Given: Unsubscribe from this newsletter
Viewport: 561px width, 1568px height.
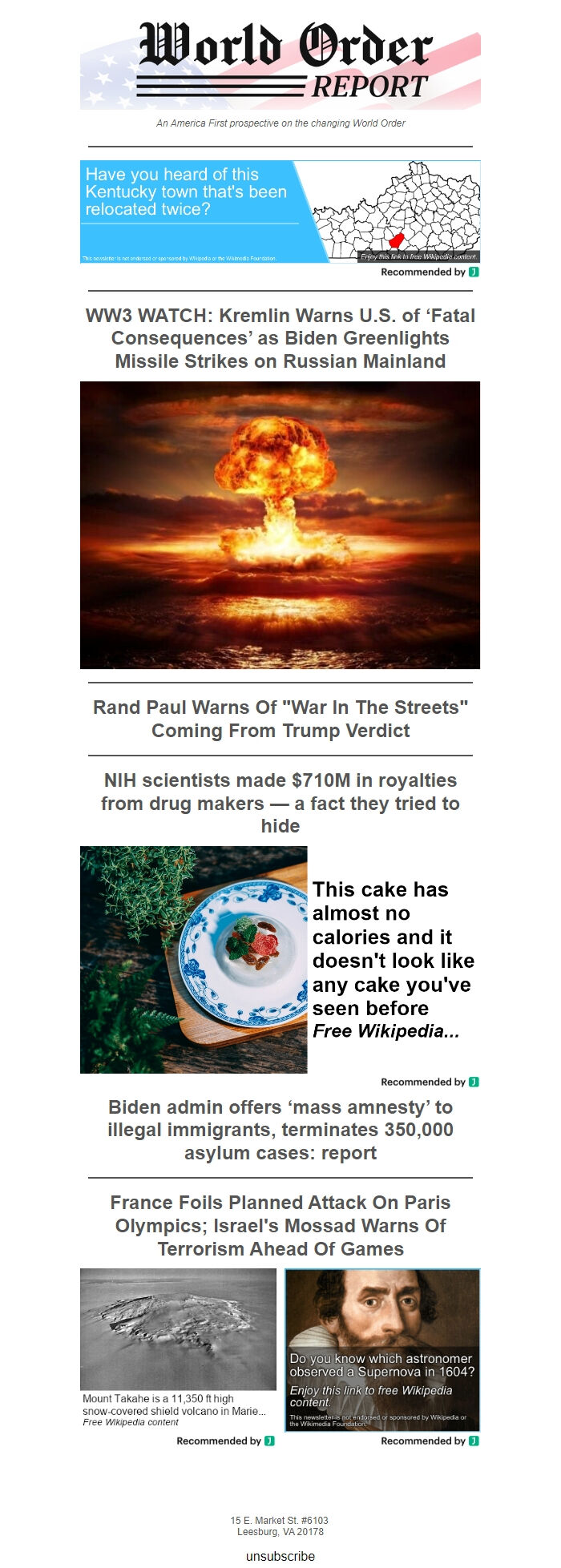Looking at the screenshot, I should pos(280,1556).
